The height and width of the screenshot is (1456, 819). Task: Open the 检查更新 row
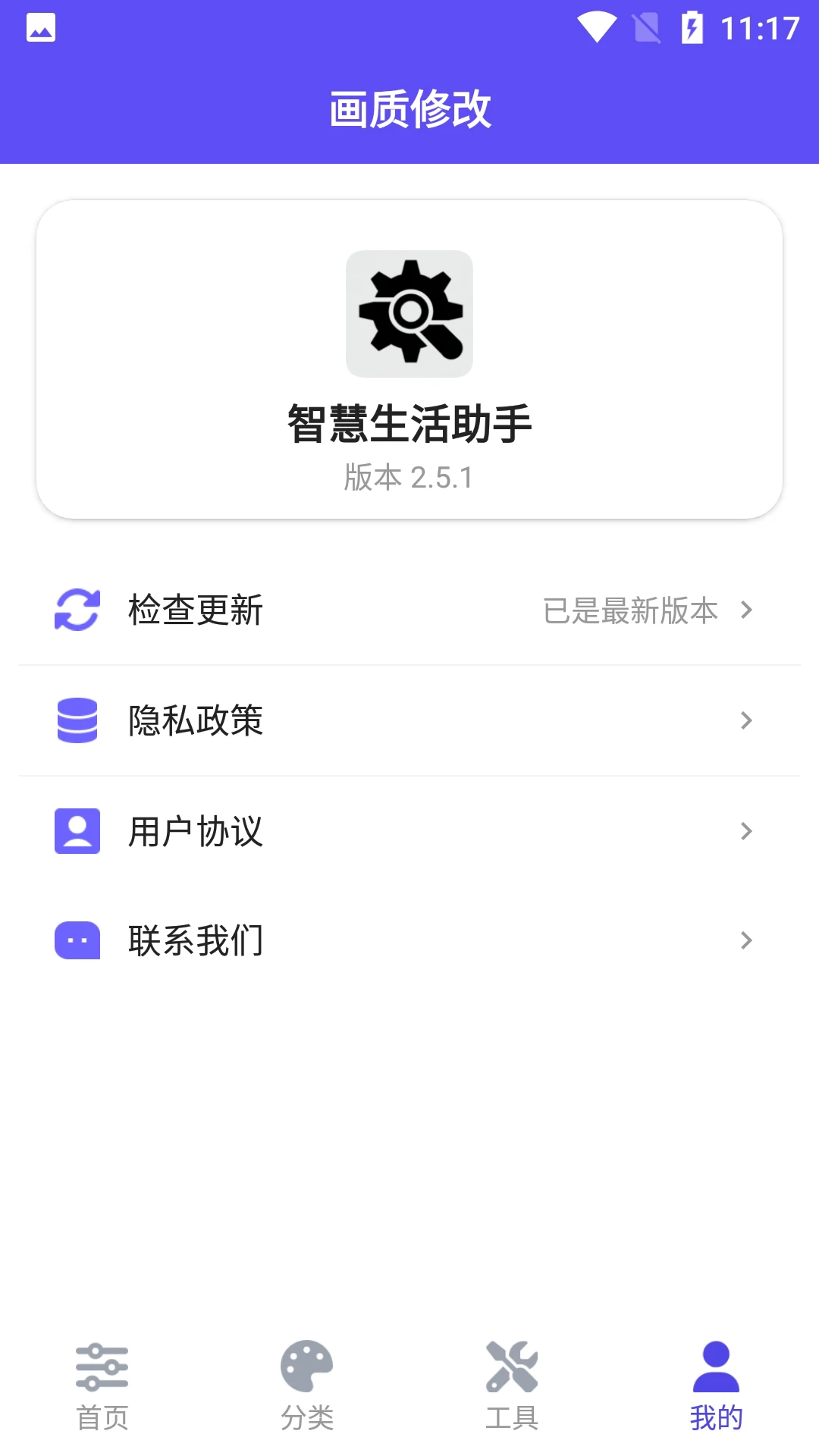pyautogui.click(x=409, y=610)
